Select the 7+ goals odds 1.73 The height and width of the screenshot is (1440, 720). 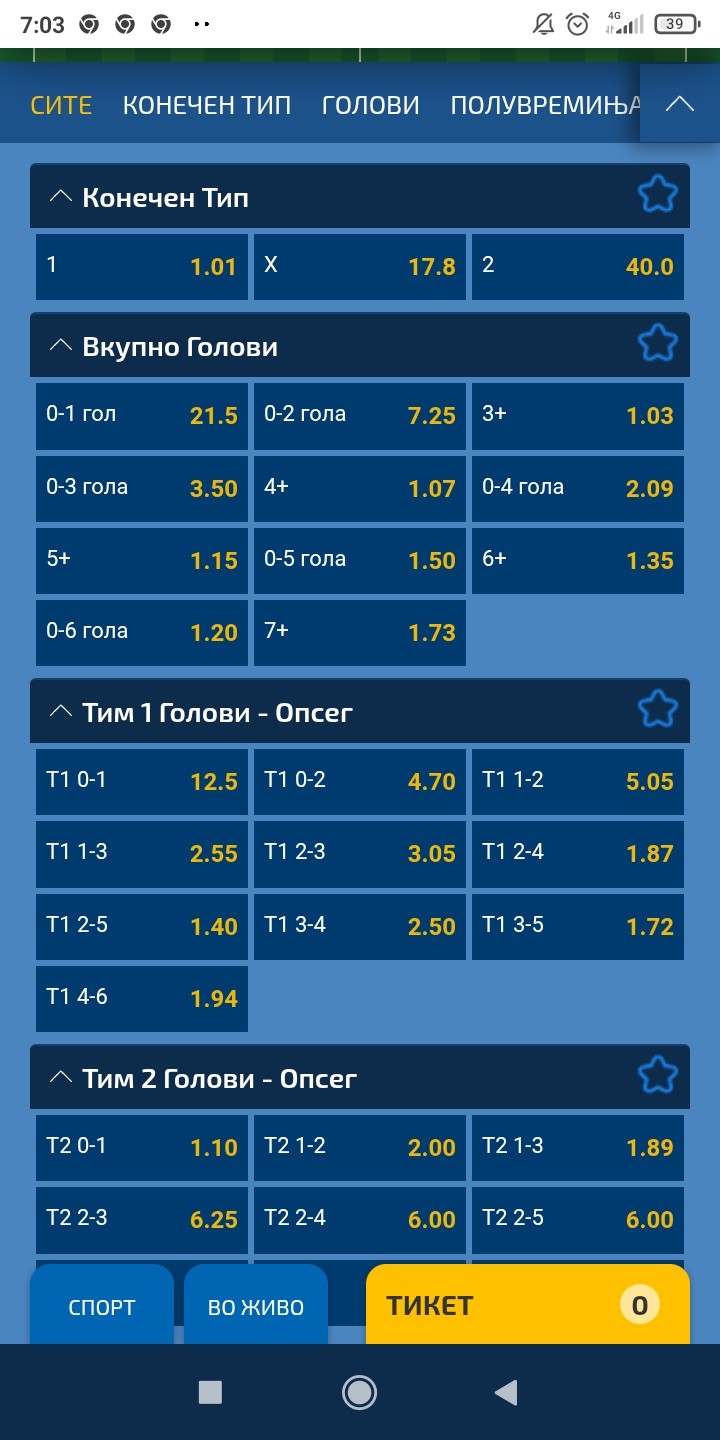coord(360,633)
